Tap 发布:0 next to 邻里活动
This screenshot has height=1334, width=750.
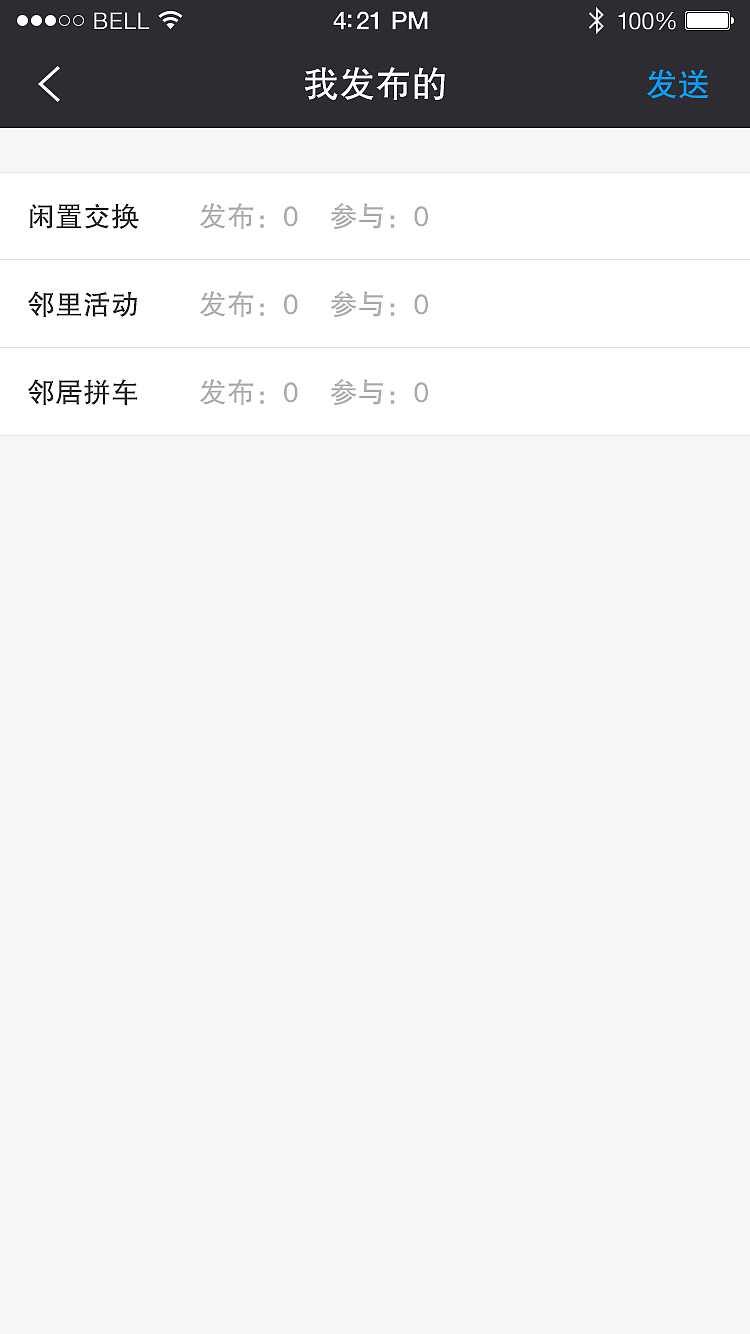coord(249,304)
